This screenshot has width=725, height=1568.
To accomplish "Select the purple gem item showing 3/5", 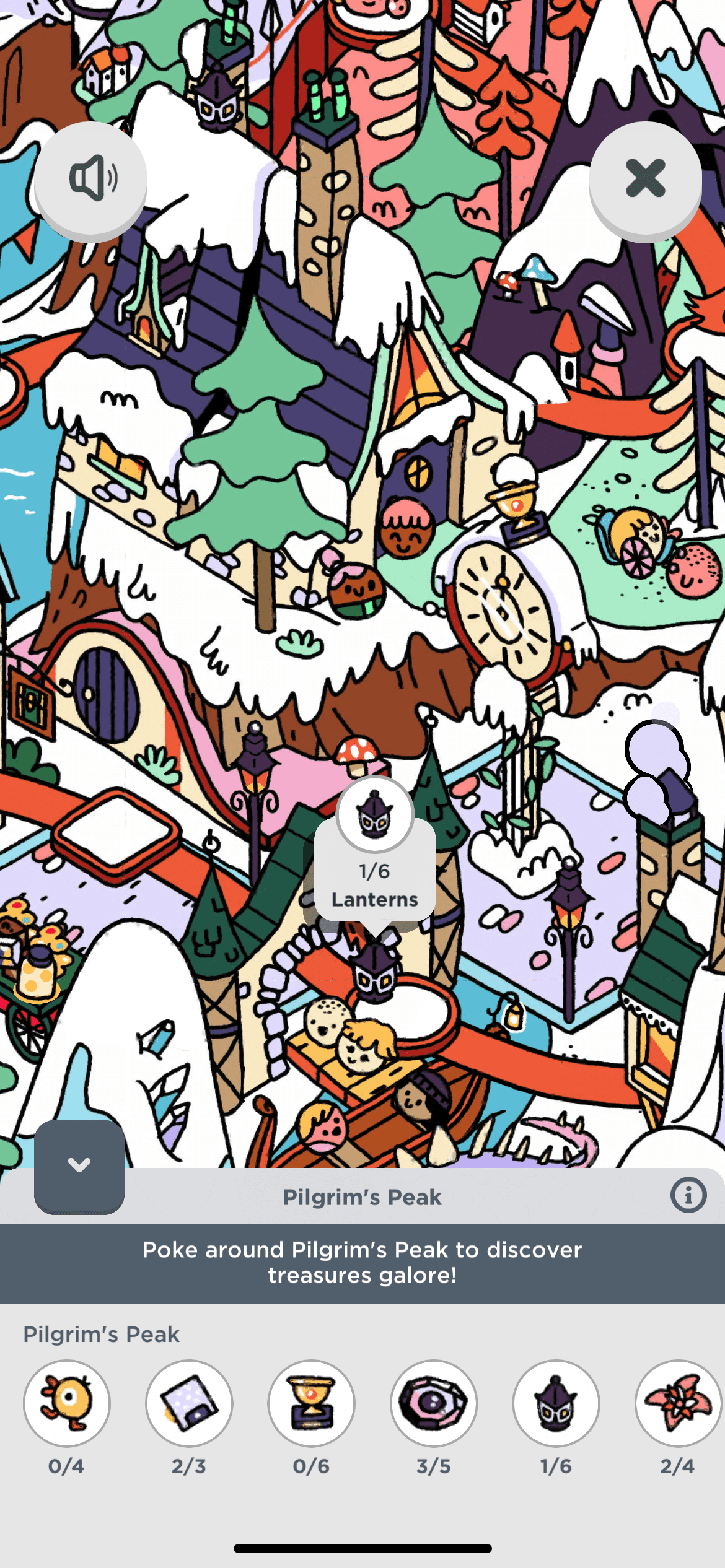I will point(434,1403).
